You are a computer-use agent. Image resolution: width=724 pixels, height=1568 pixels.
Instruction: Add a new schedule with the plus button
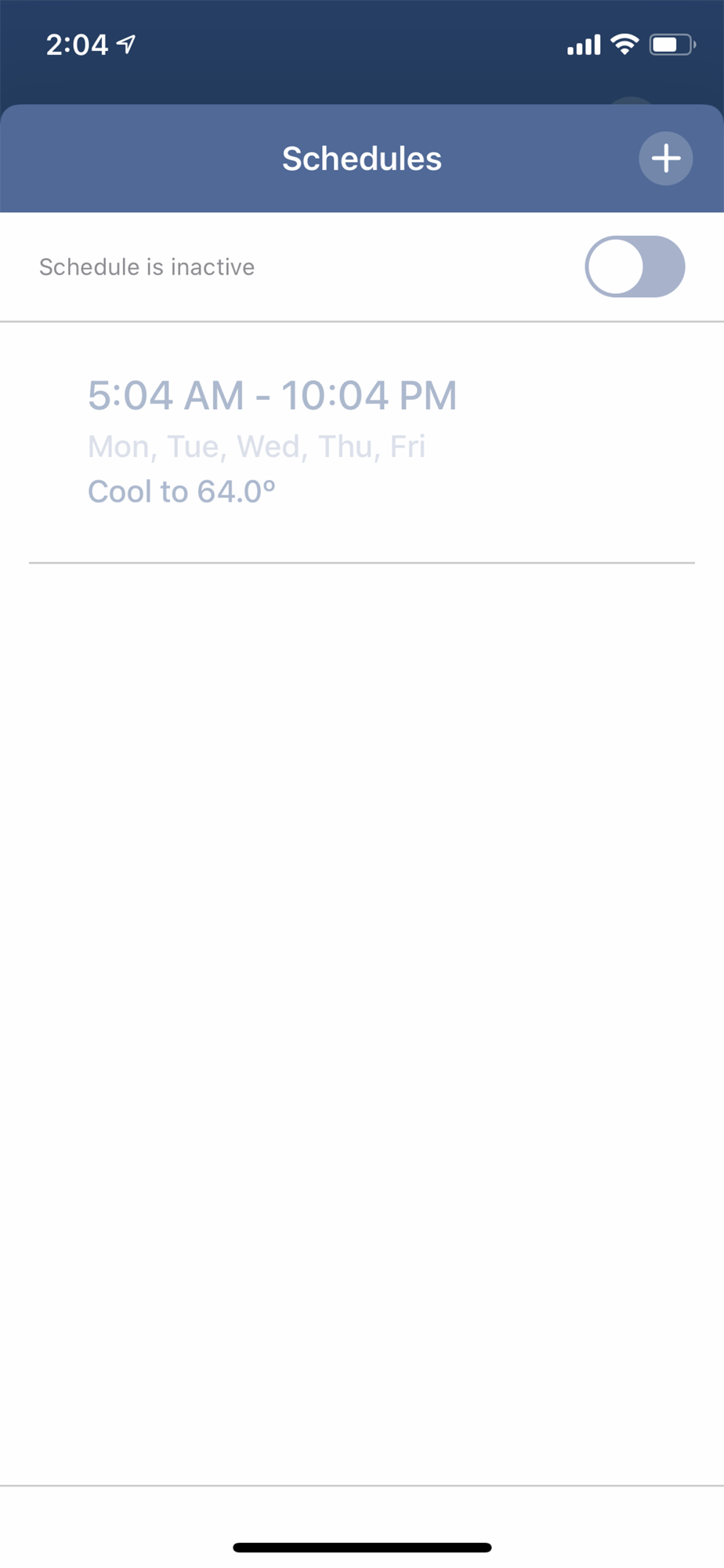tap(665, 158)
